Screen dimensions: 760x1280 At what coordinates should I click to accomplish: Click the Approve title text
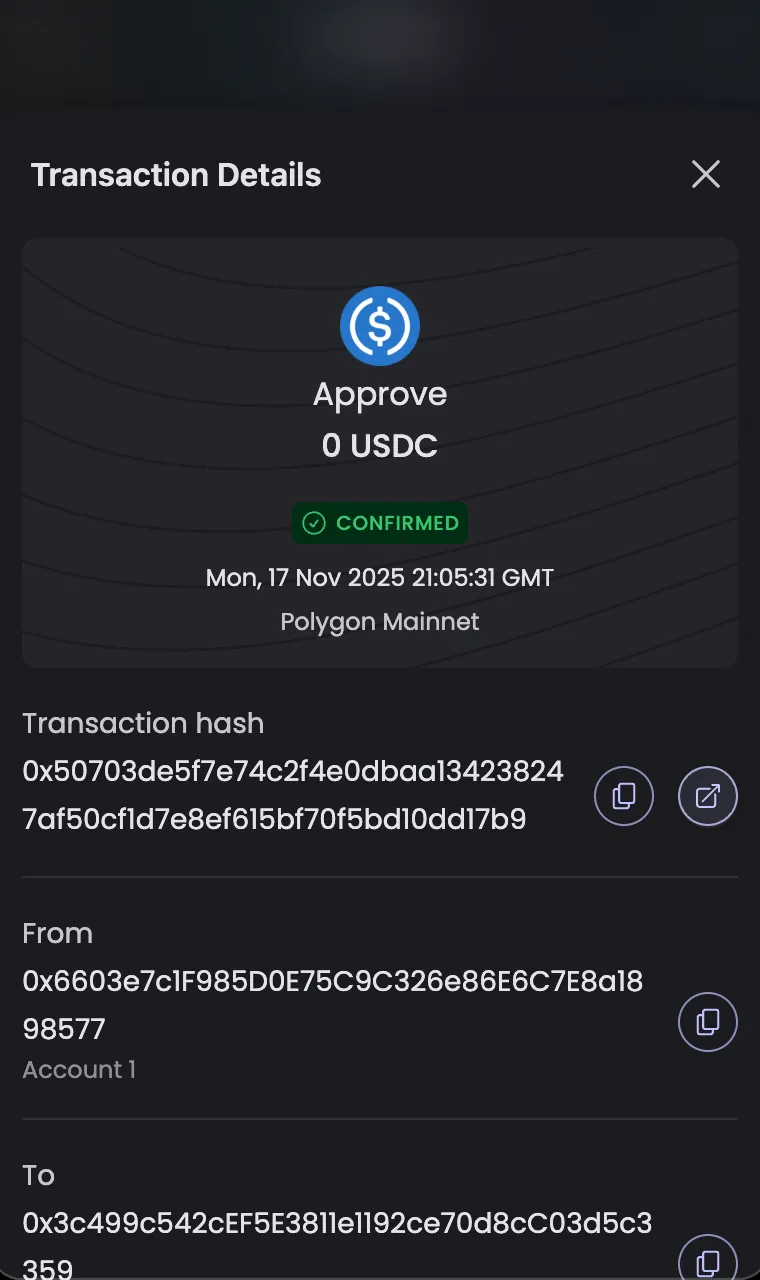pos(380,393)
